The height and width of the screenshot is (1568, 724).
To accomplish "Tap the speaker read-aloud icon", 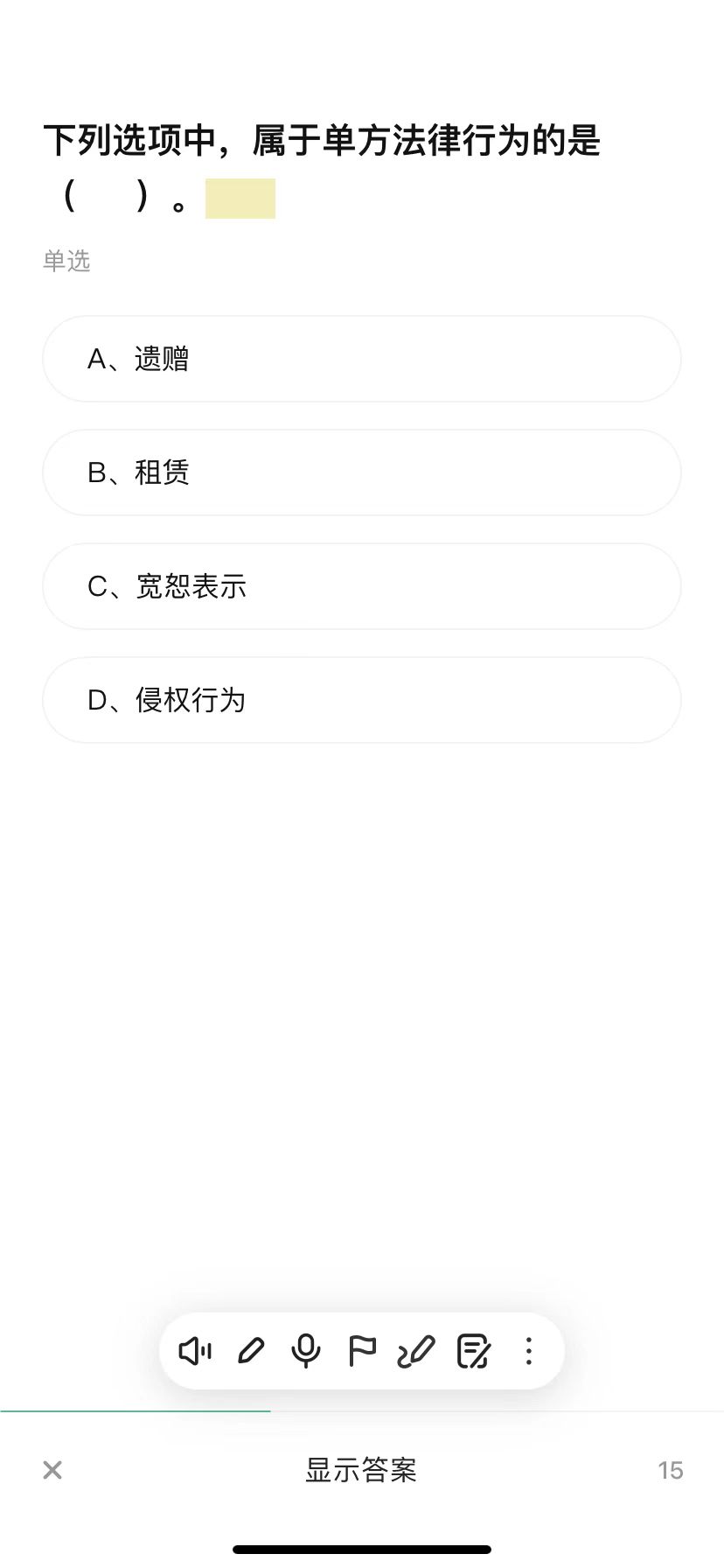I will 195,1351.
